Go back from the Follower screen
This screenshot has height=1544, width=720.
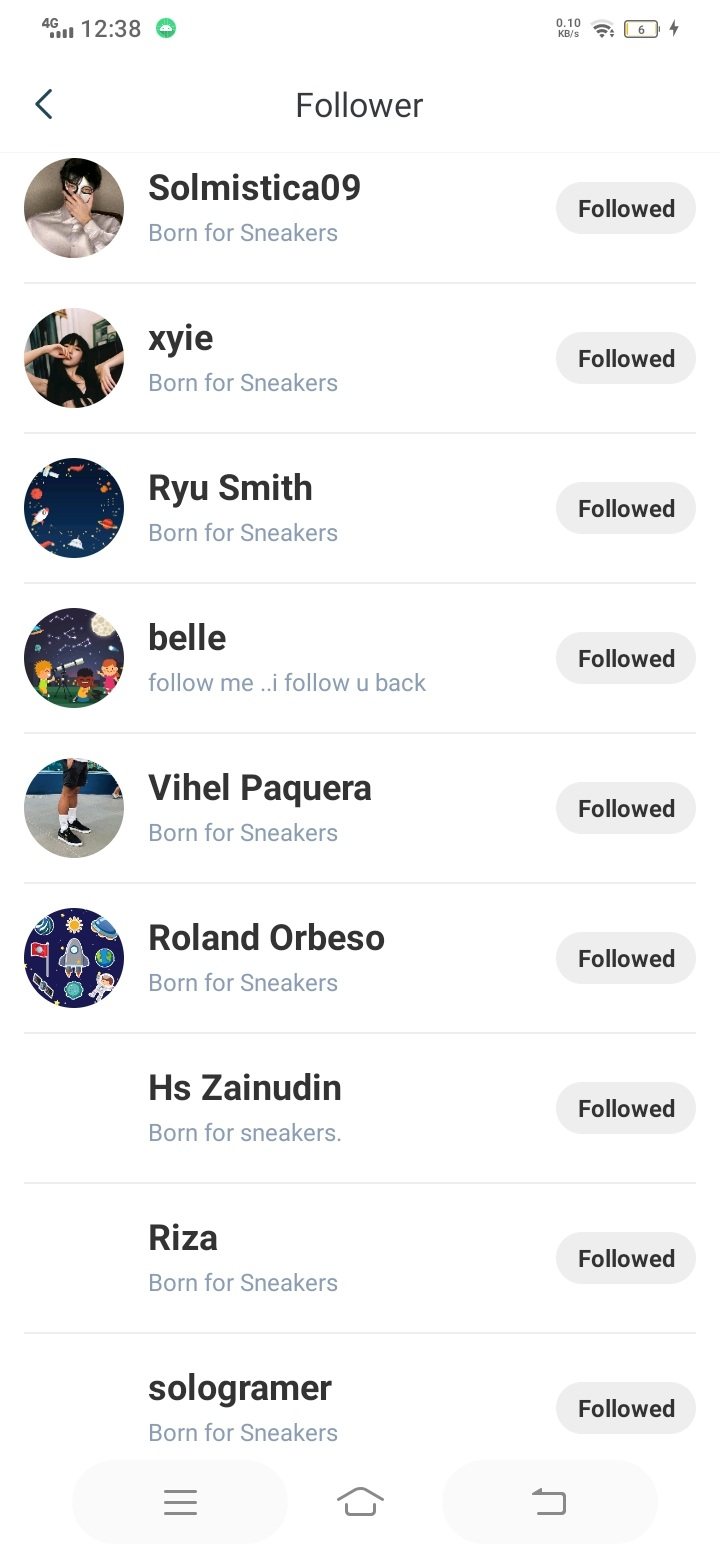(x=44, y=105)
